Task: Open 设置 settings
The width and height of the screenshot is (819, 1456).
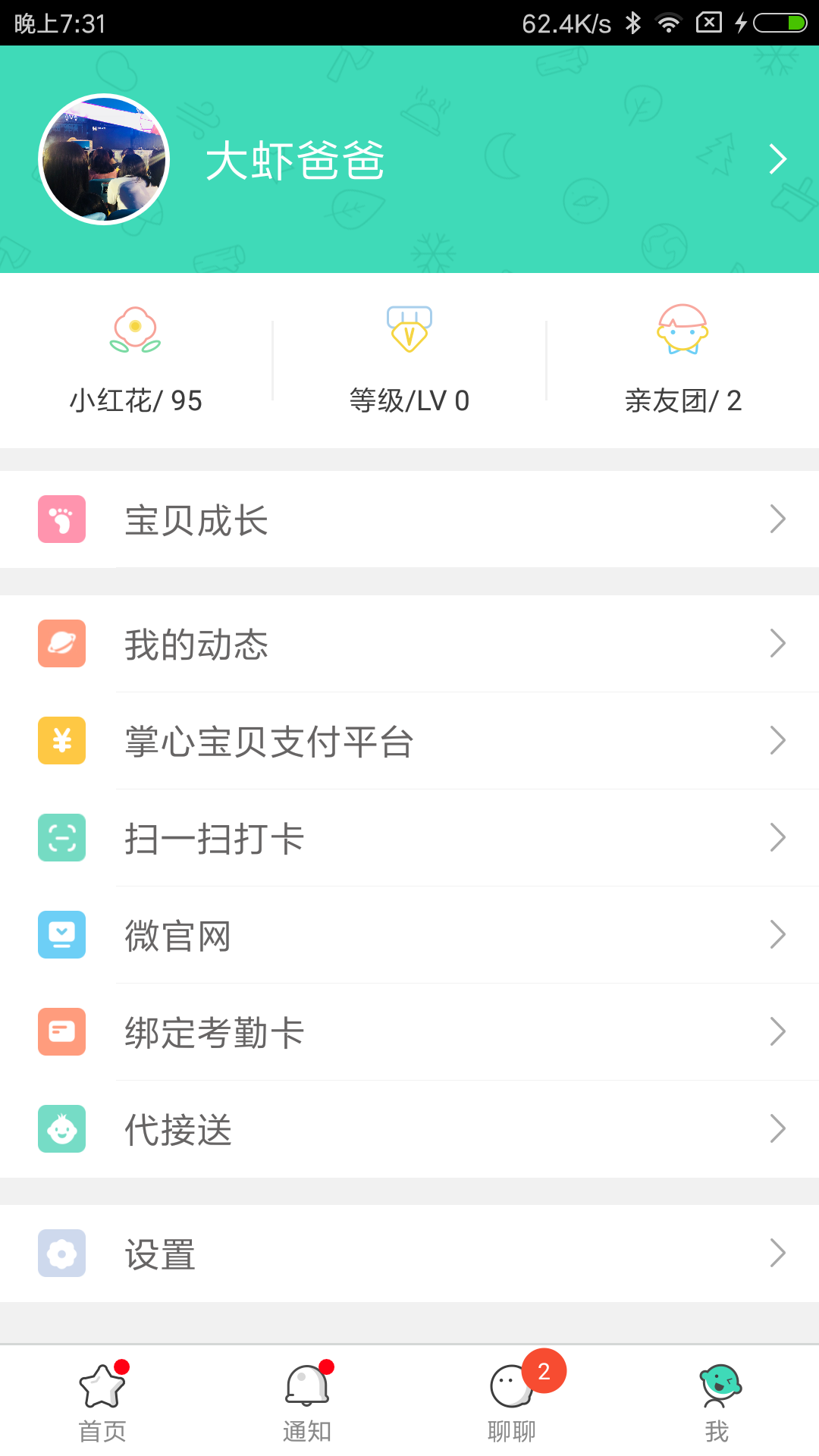Action: pos(409,1254)
